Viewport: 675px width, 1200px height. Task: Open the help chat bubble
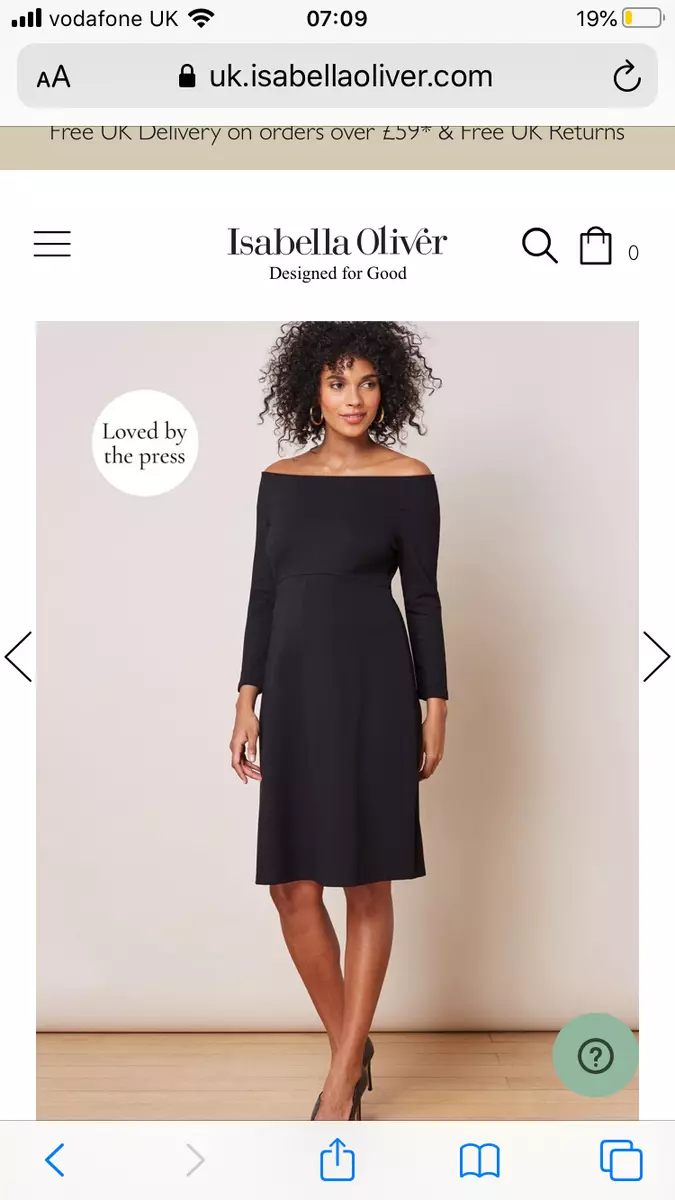point(596,1056)
